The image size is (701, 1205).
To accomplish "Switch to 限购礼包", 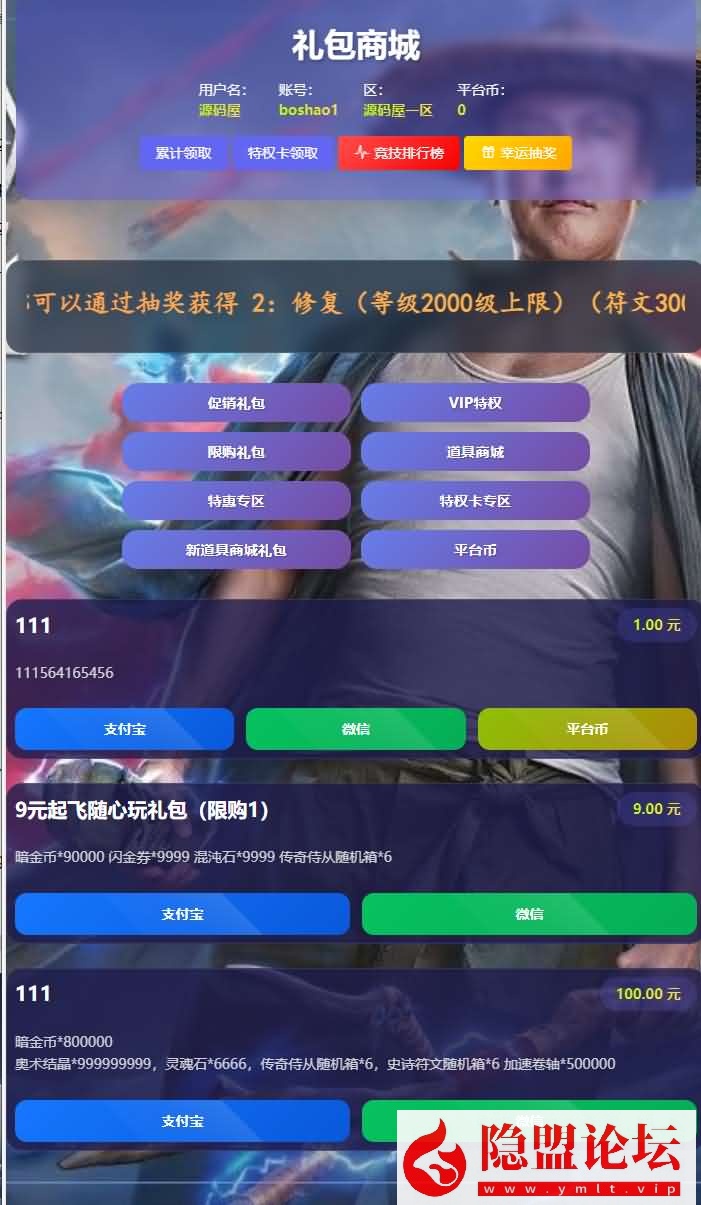I will 236,452.
